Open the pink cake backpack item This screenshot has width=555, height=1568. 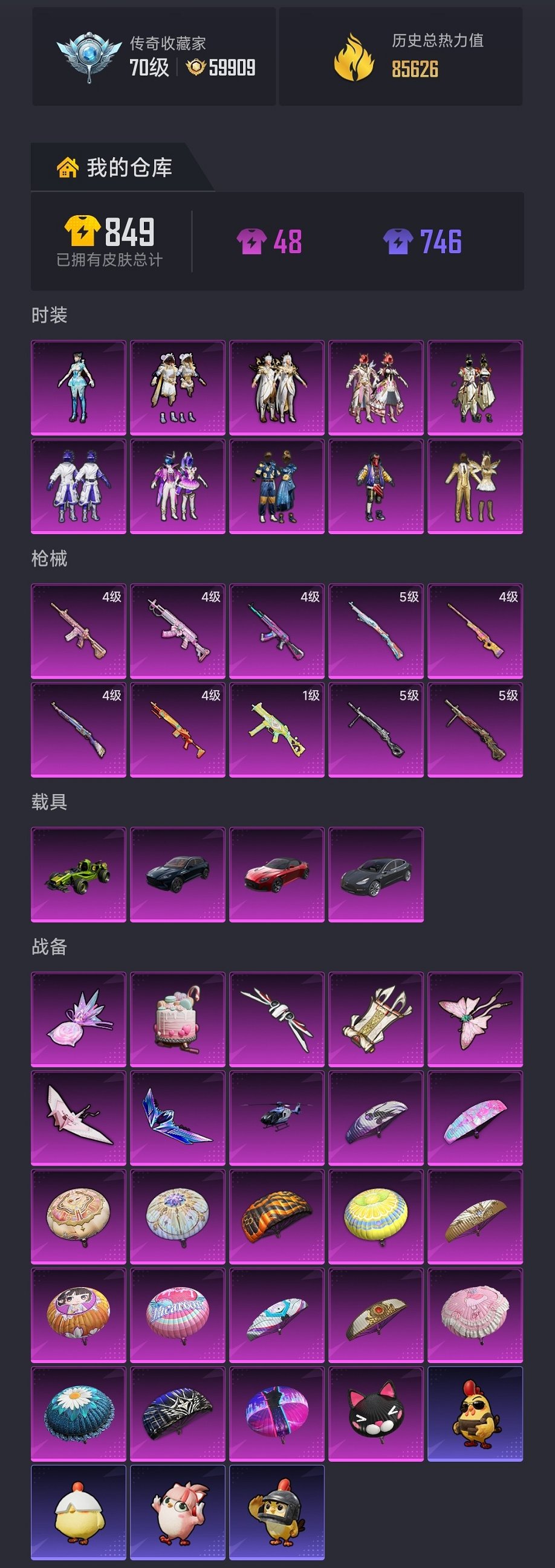click(177, 1019)
